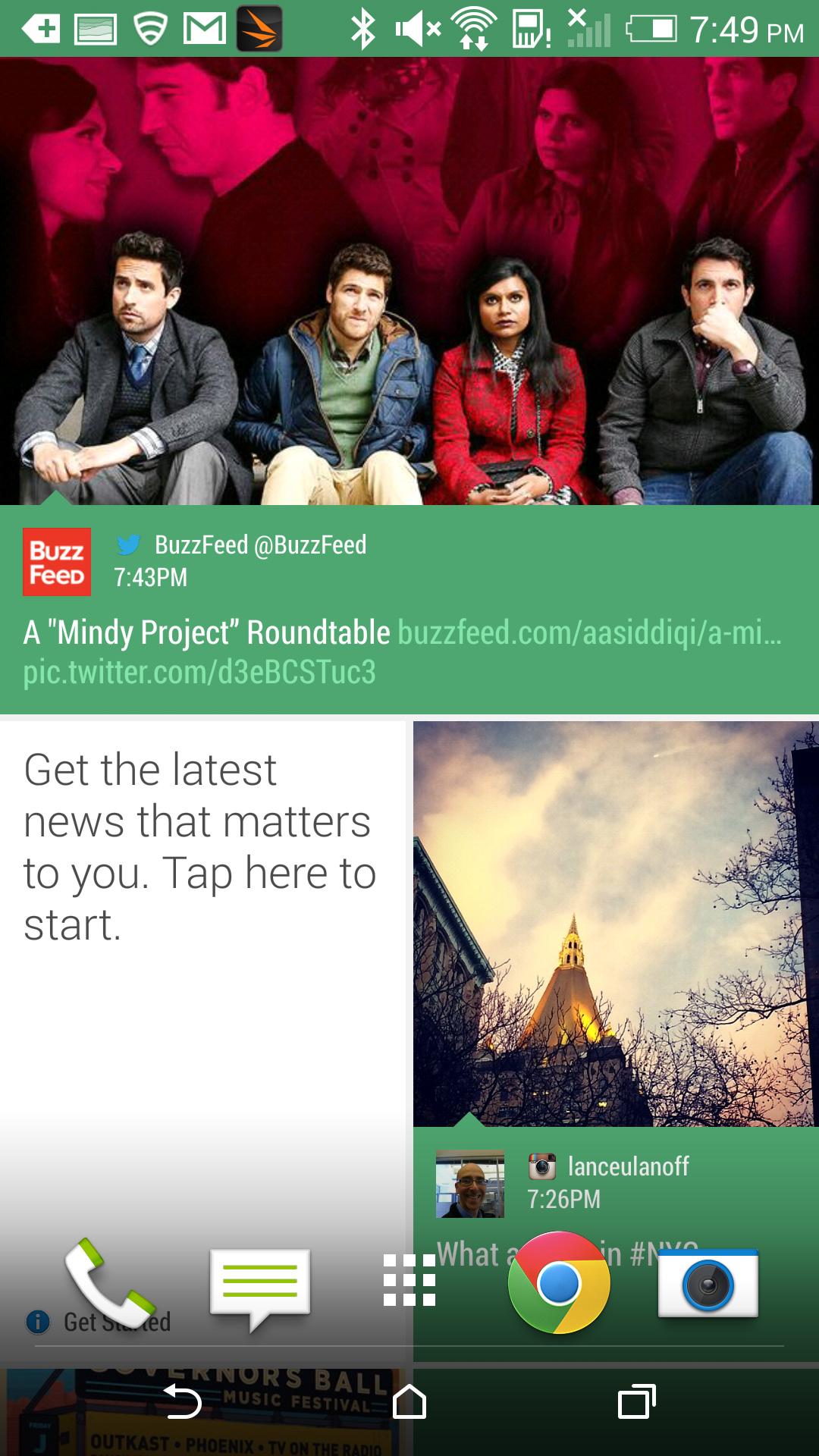Launch Chrome browser

(x=559, y=1282)
